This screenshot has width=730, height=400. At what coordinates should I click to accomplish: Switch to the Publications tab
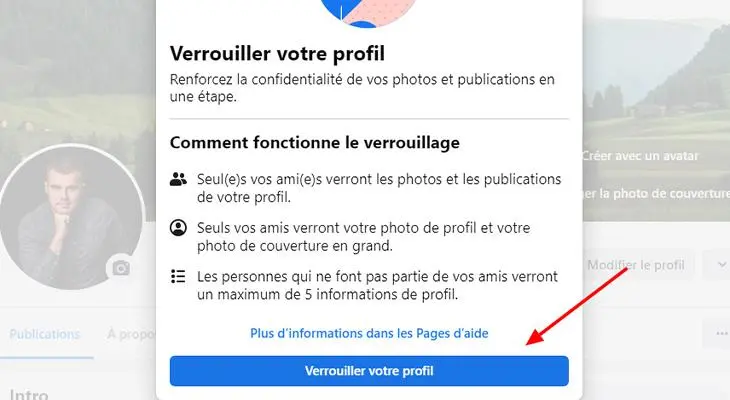click(x=45, y=334)
